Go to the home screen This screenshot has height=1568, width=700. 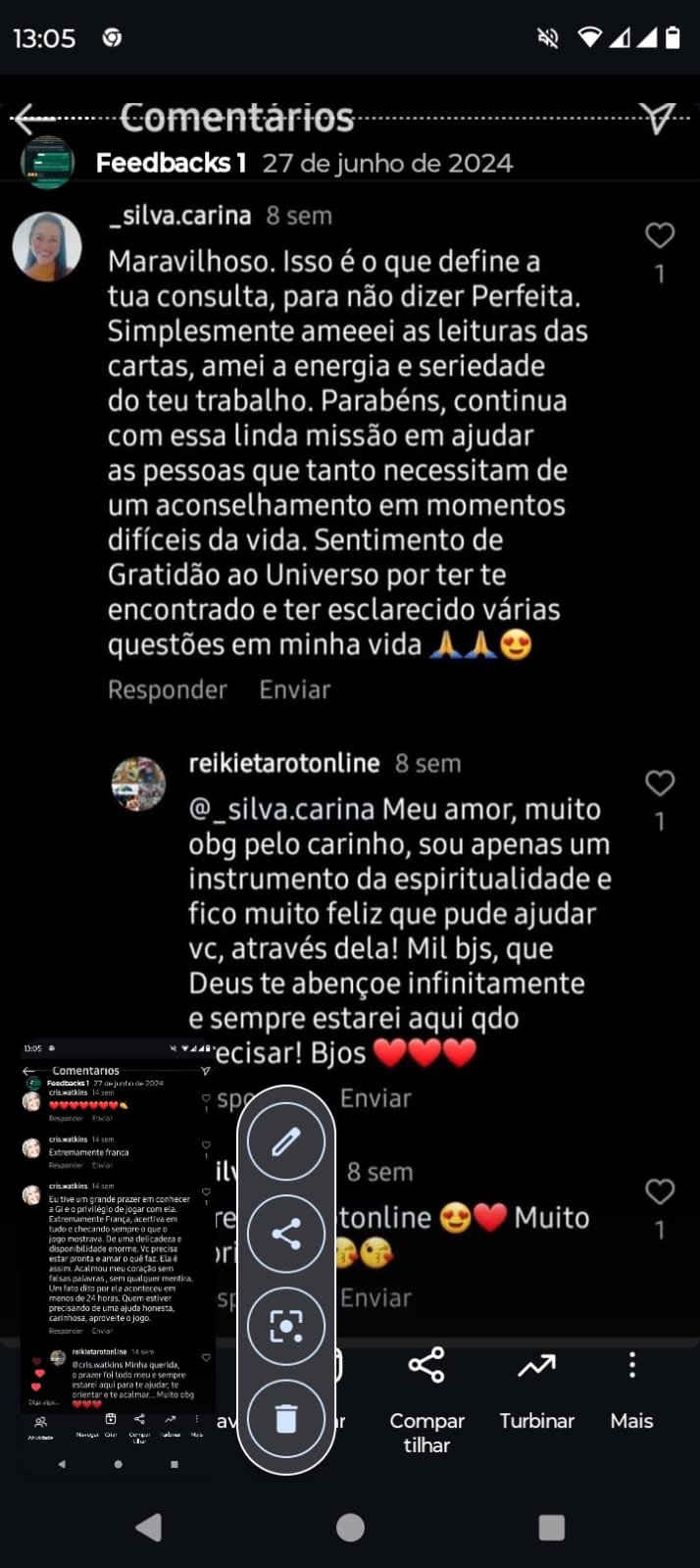tap(350, 1527)
